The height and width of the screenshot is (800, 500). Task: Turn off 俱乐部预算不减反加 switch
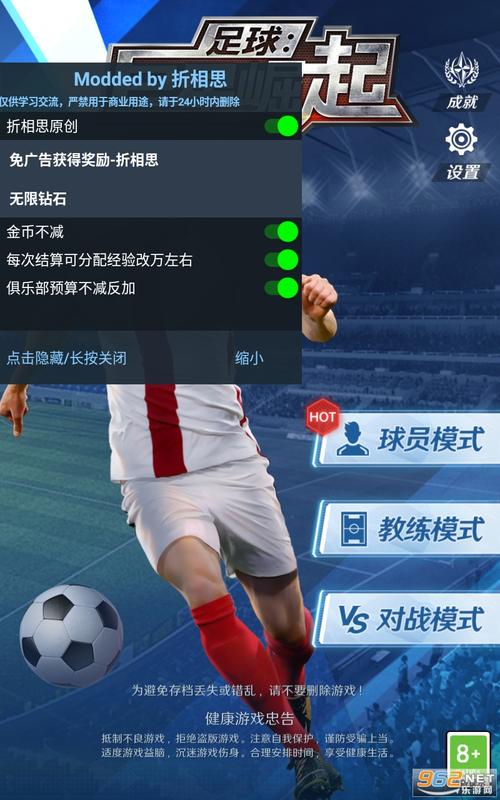282,288
